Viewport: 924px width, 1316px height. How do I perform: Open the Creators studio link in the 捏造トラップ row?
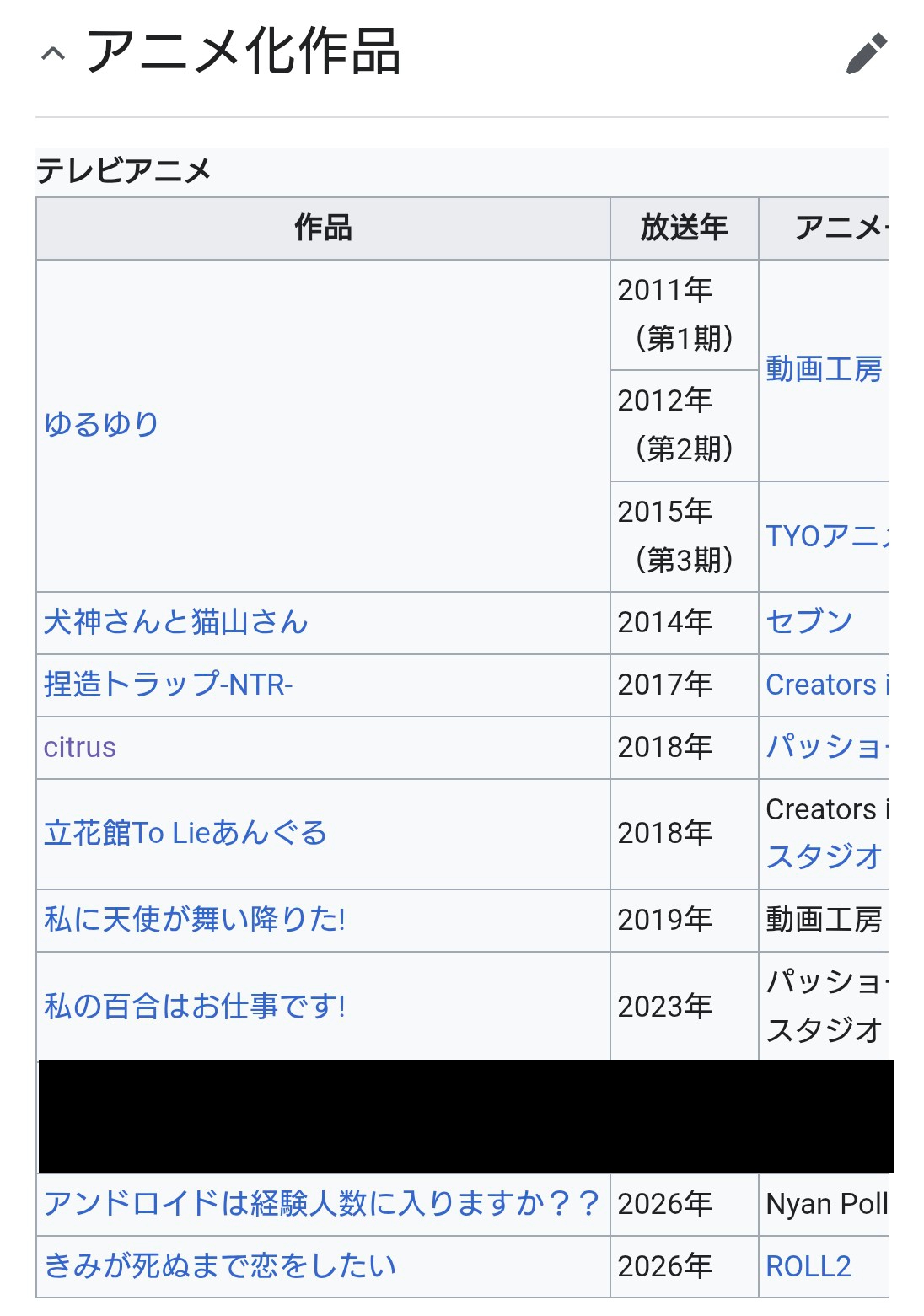[827, 685]
